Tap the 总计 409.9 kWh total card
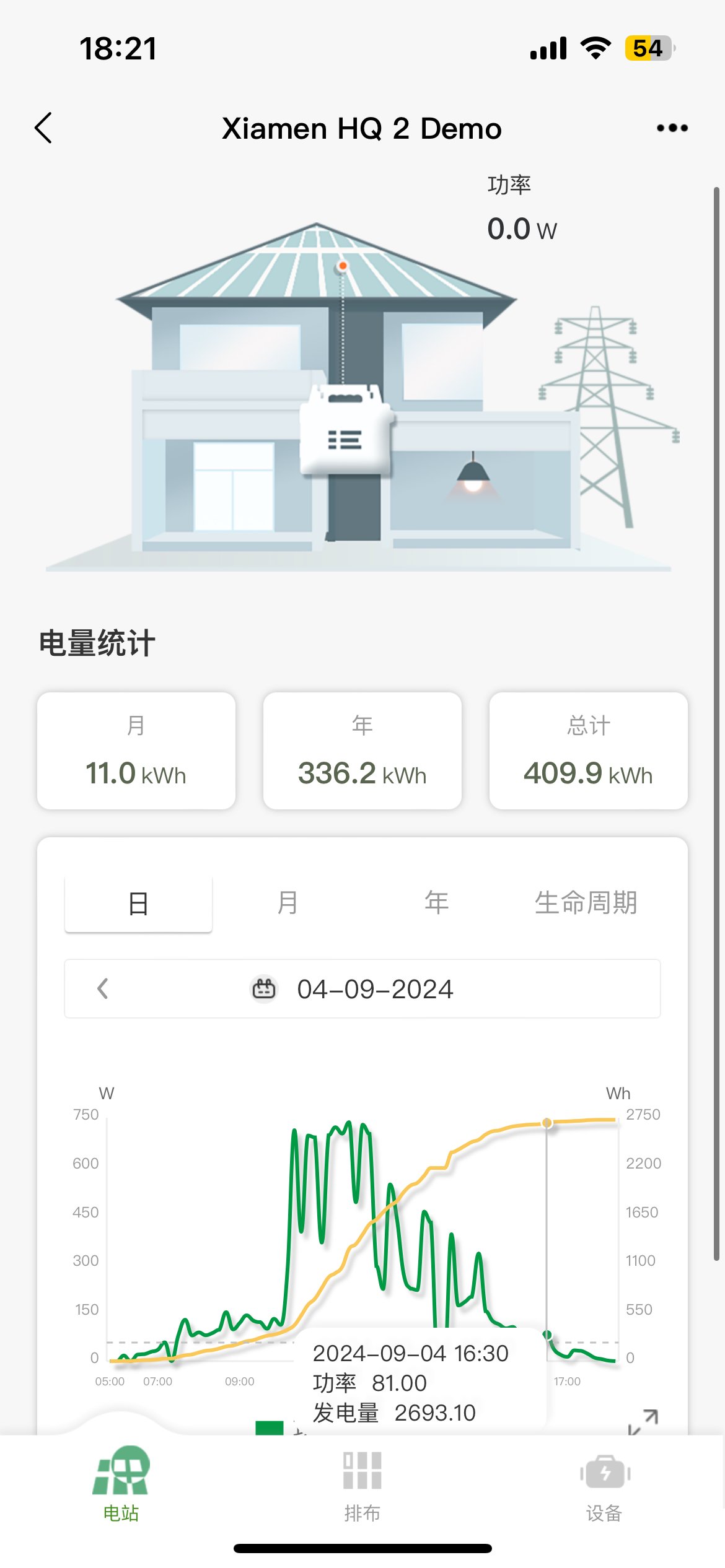This screenshot has height=1568, width=725. pos(589,751)
